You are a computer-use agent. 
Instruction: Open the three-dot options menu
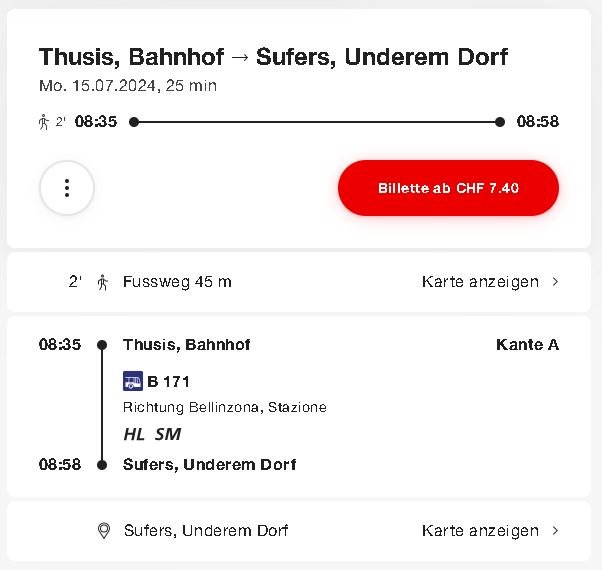[67, 188]
